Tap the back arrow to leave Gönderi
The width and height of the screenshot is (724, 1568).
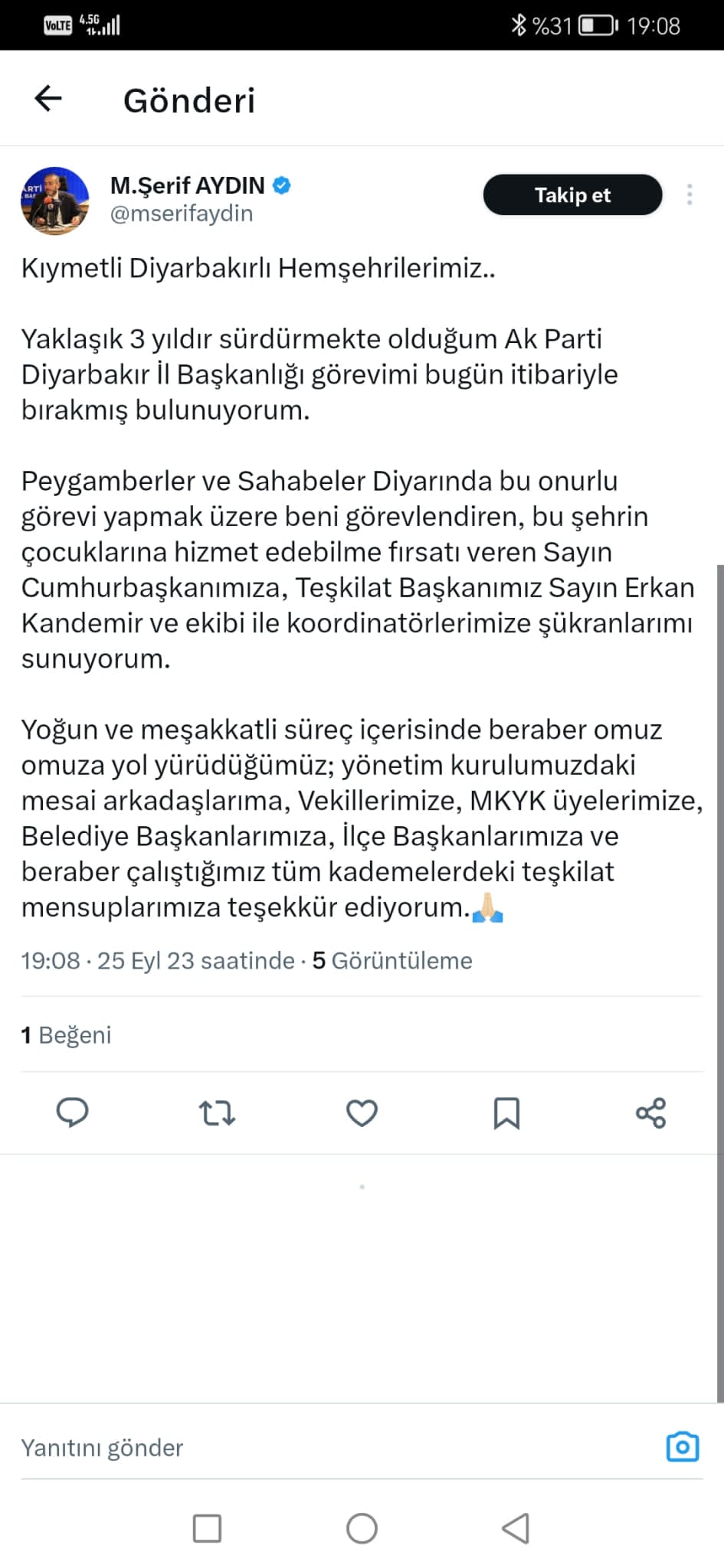[x=47, y=98]
